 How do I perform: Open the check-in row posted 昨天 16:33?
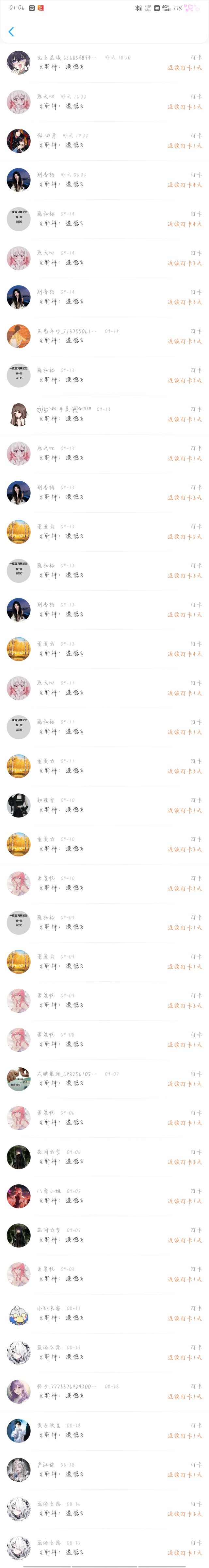coord(104,102)
